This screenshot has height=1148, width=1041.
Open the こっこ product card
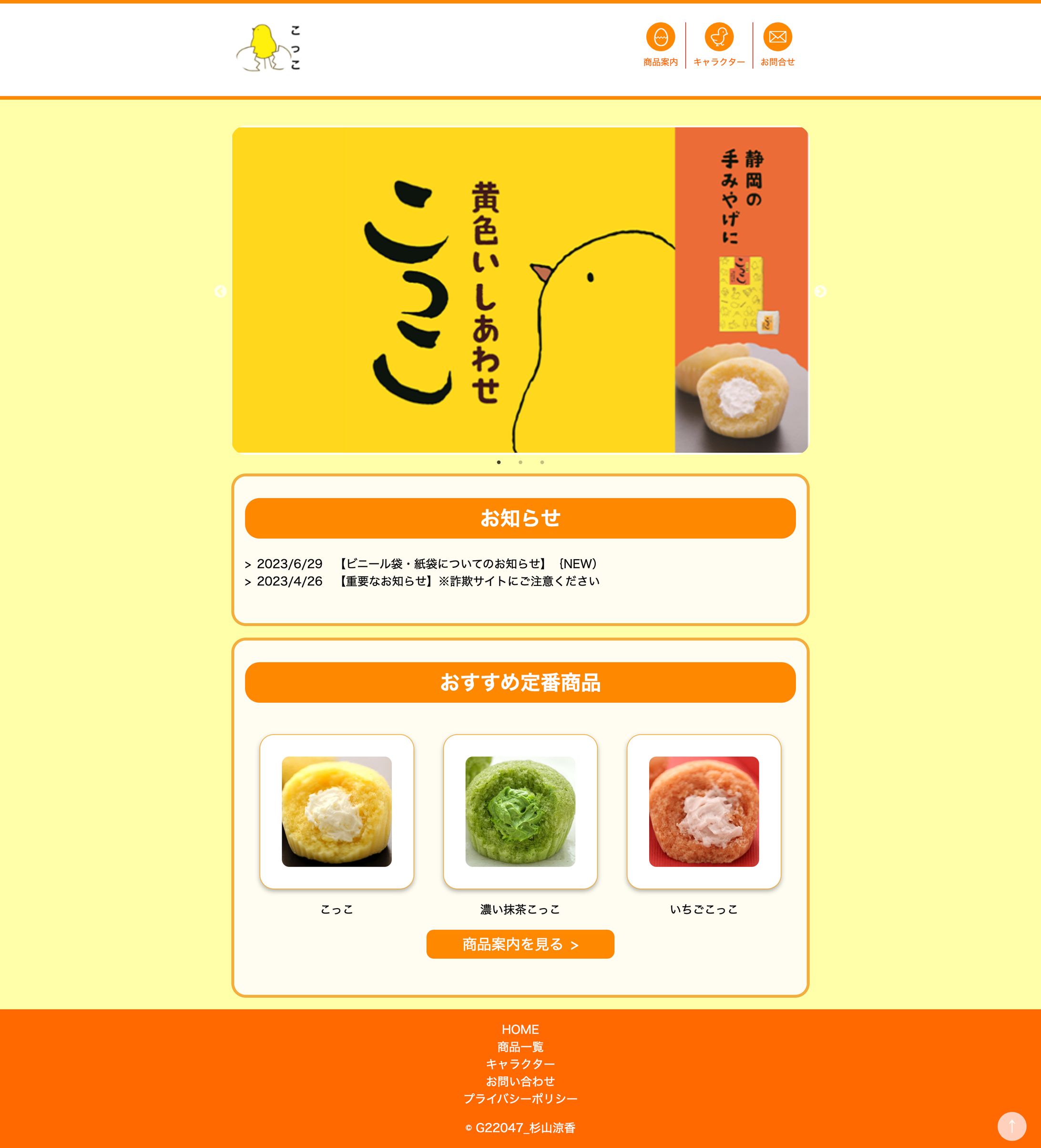tap(337, 811)
